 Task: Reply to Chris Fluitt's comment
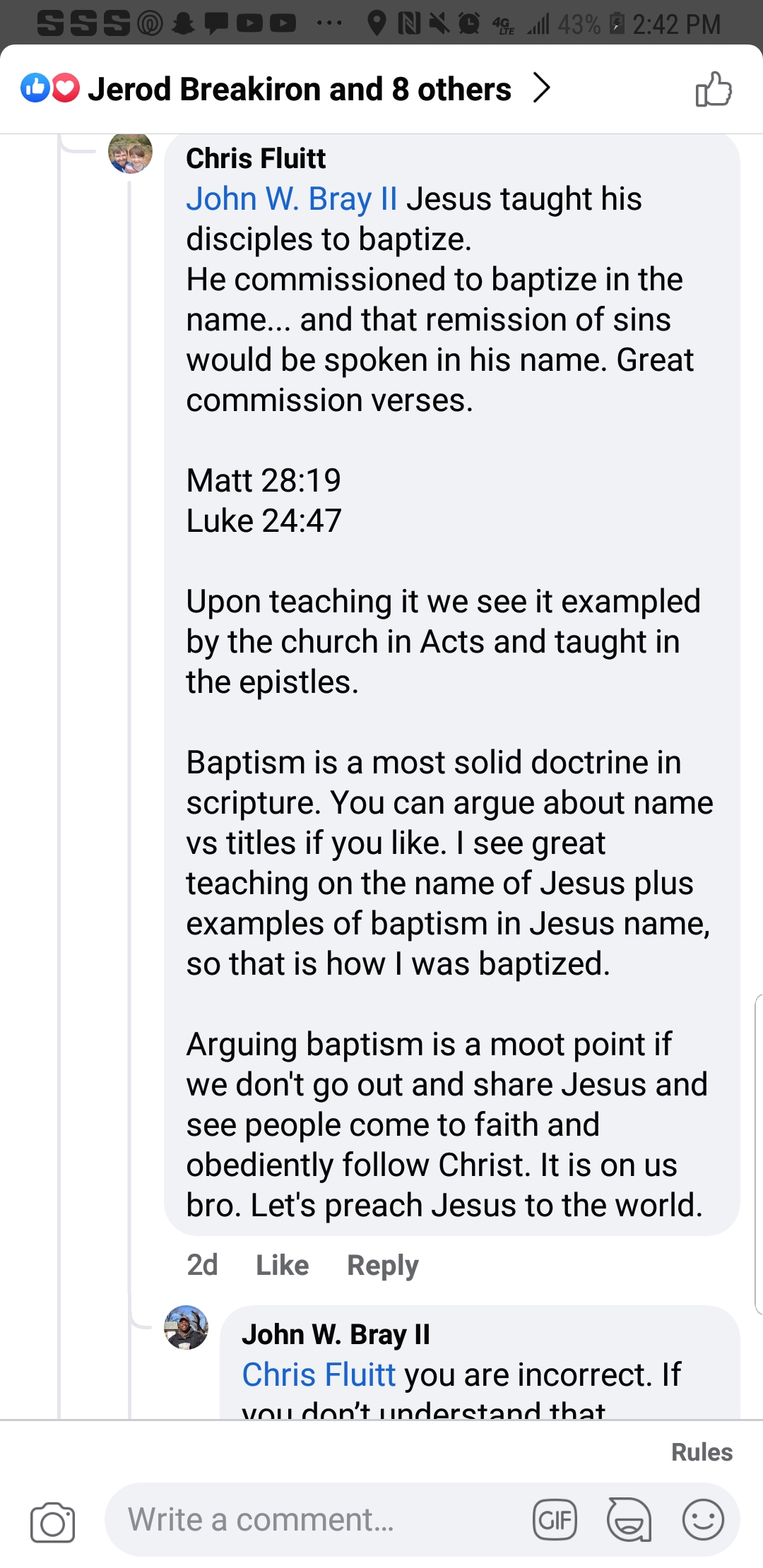(382, 1265)
